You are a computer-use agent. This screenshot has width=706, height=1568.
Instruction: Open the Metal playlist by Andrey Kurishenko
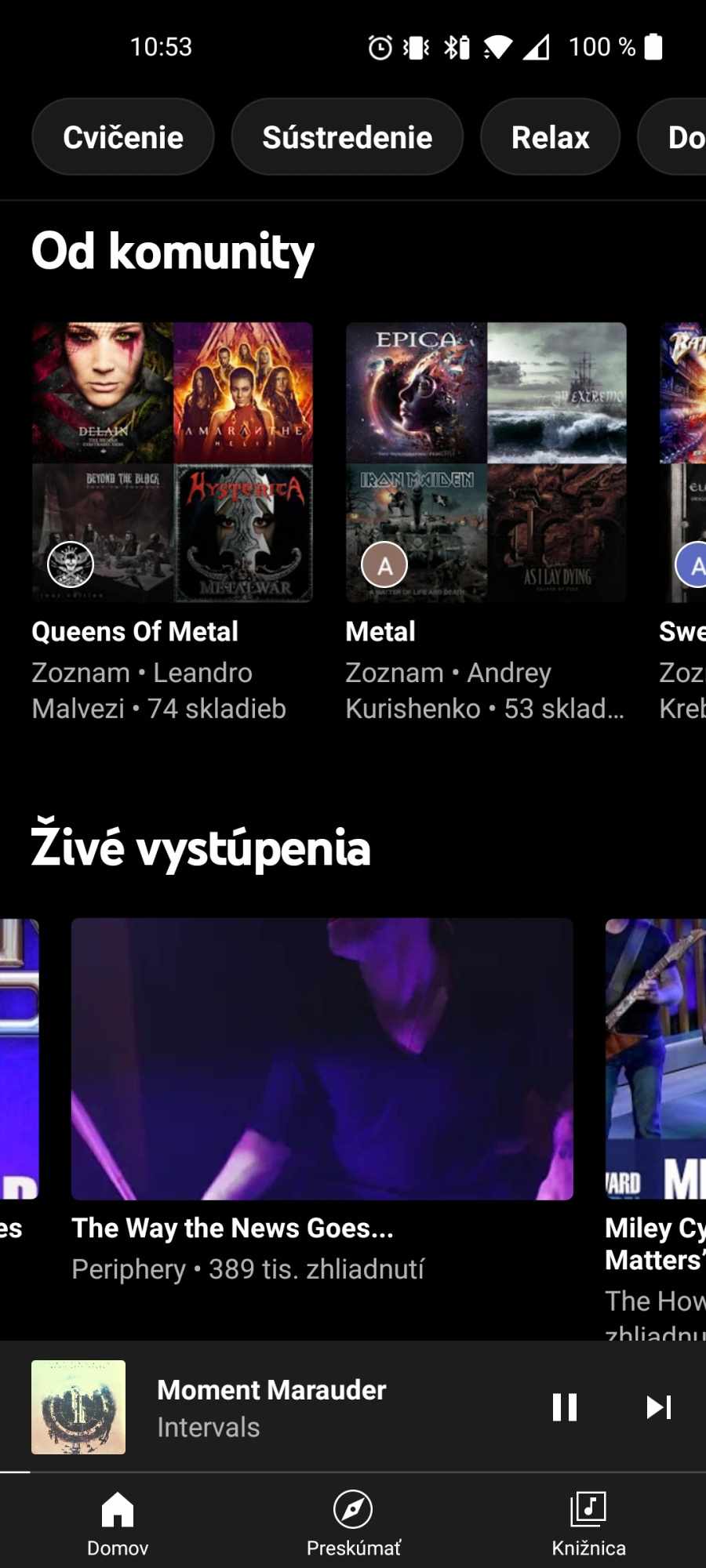pyautogui.click(x=486, y=463)
